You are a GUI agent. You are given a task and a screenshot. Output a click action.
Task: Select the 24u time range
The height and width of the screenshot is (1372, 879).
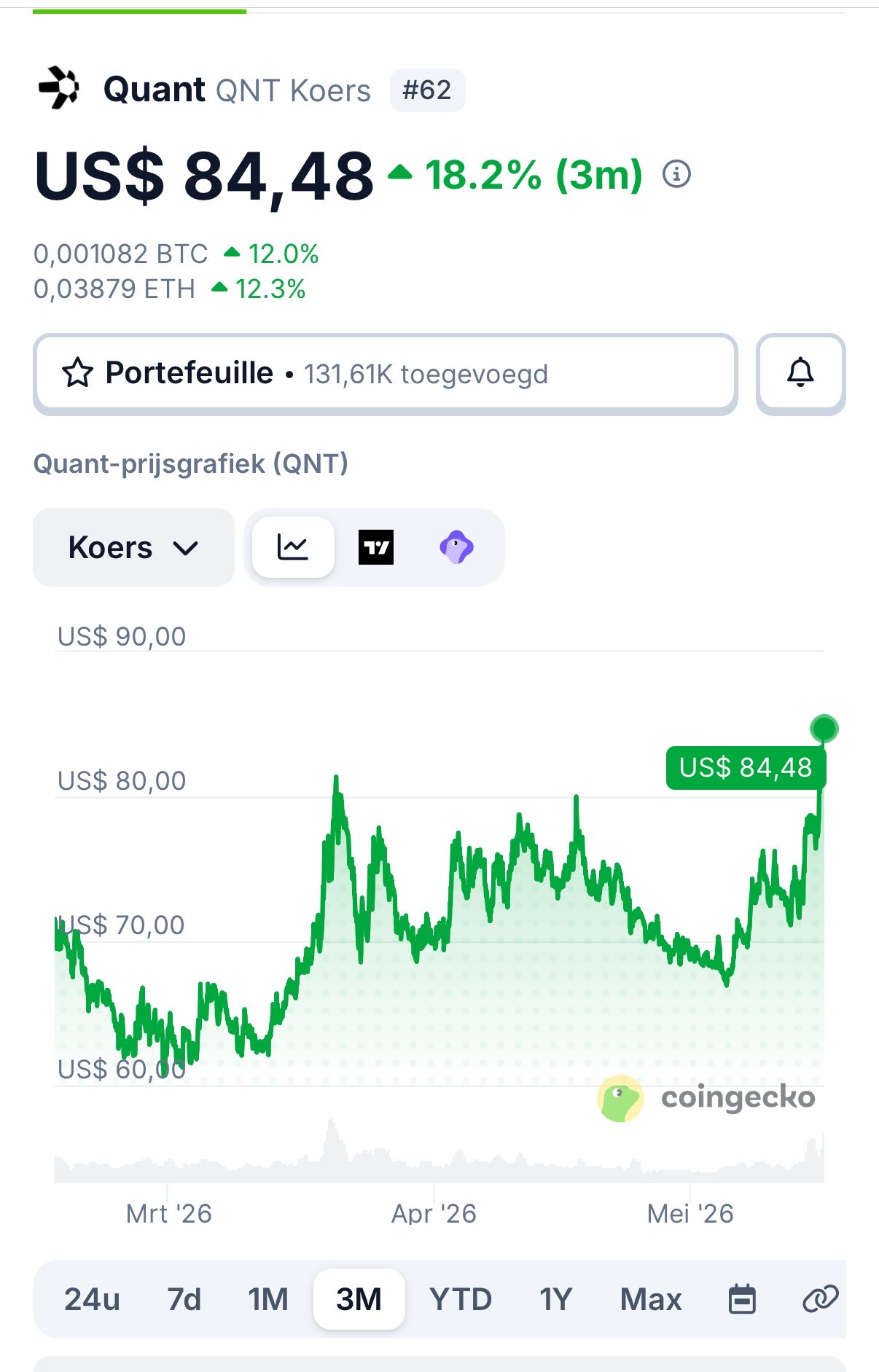coord(92,1299)
